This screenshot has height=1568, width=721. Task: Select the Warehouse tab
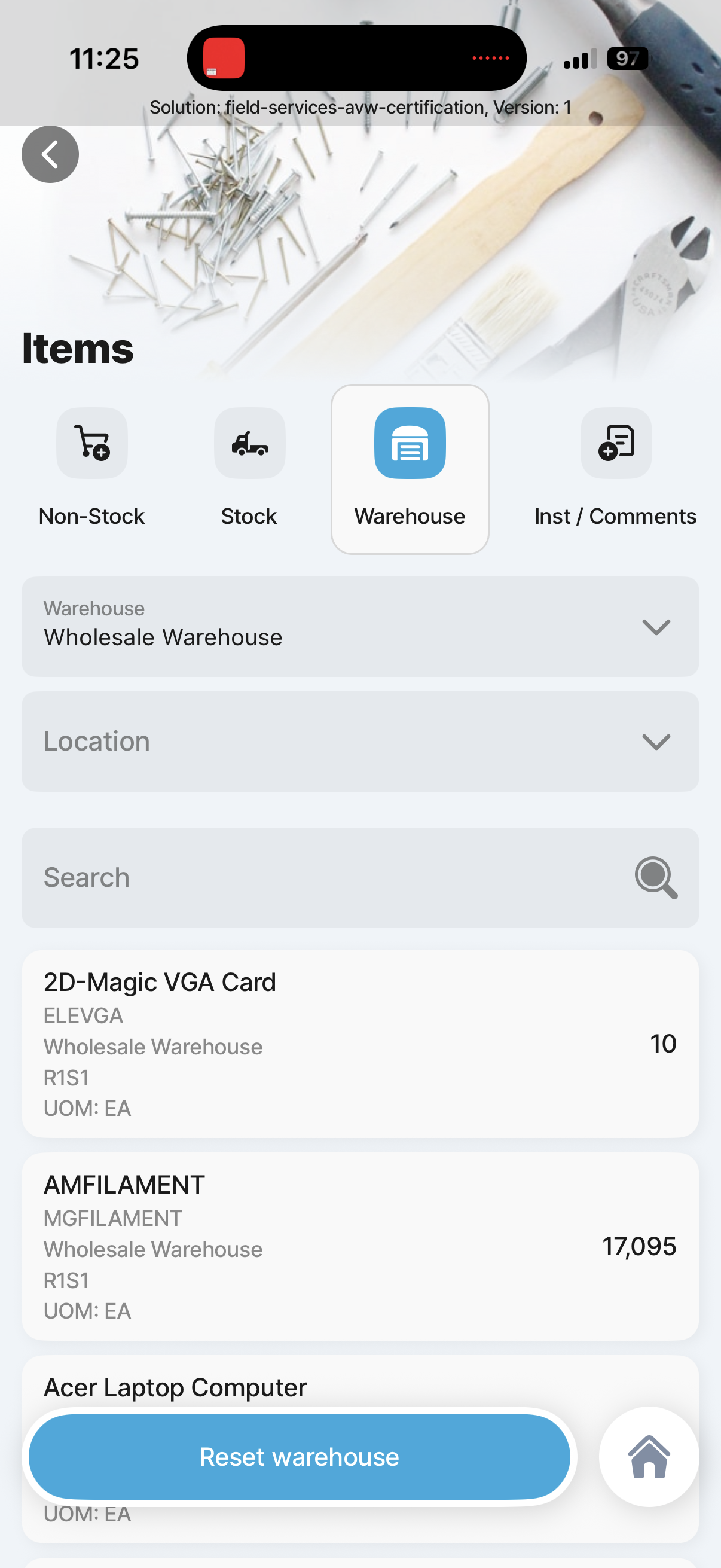(x=410, y=469)
